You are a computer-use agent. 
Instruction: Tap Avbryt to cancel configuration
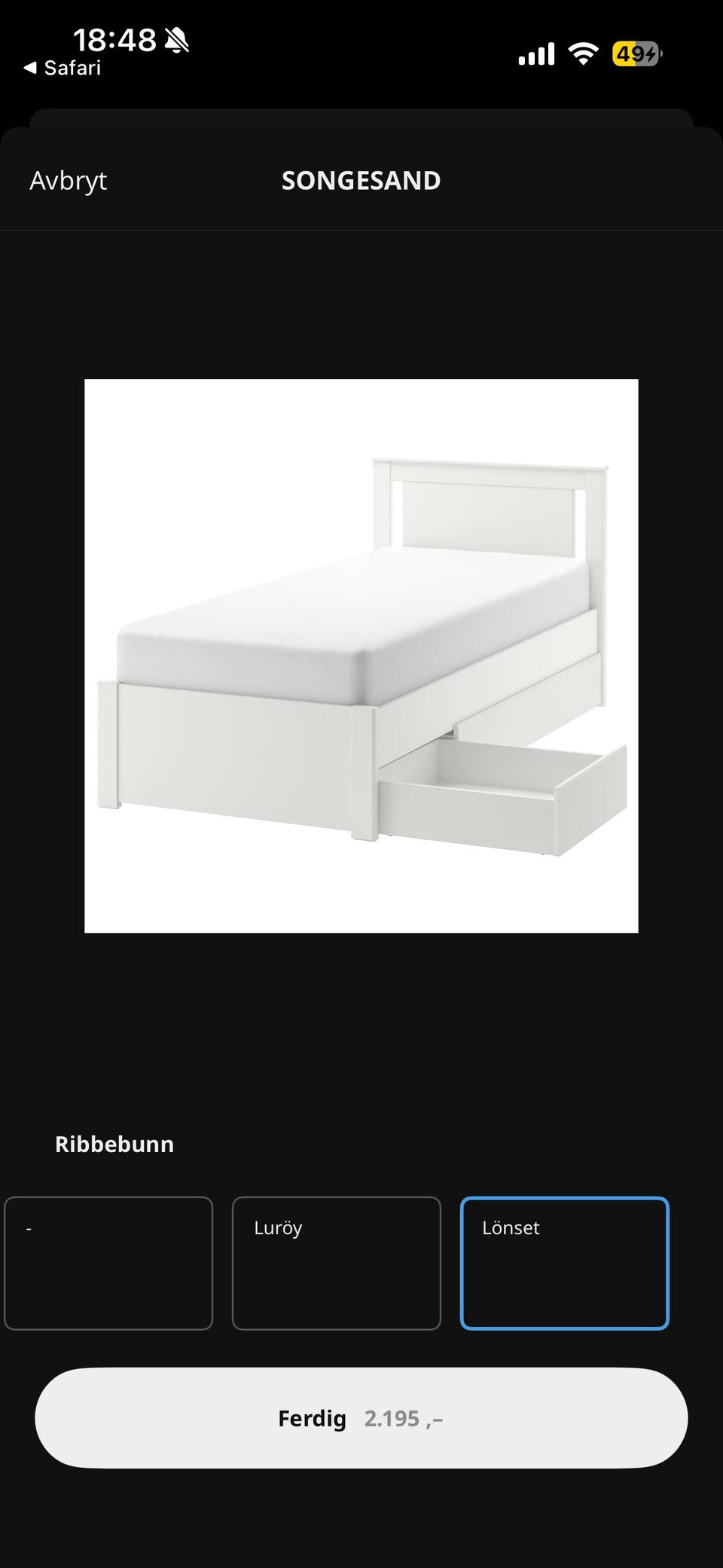(68, 181)
